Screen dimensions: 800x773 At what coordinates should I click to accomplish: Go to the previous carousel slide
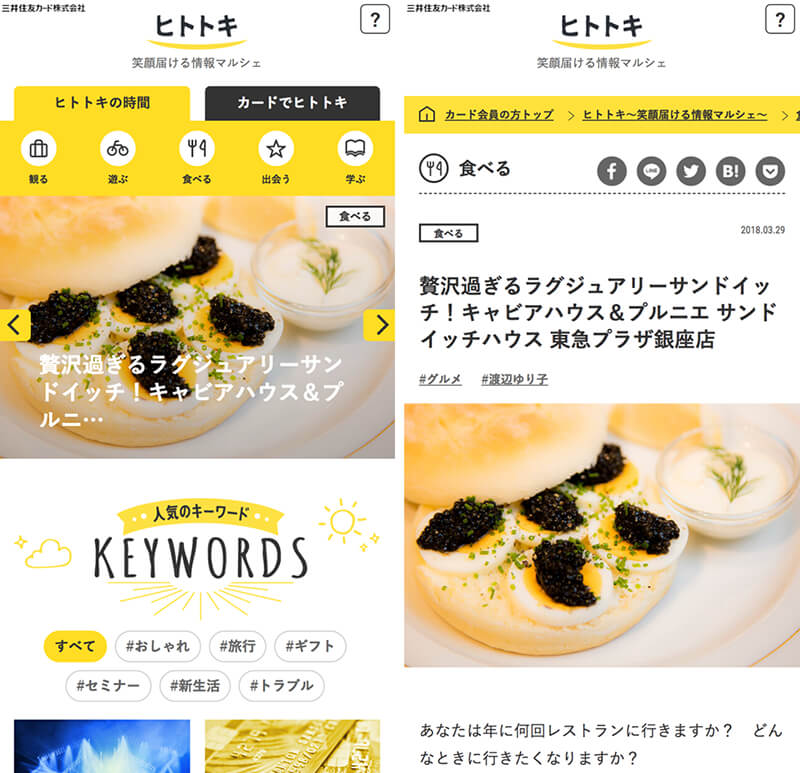(15, 325)
